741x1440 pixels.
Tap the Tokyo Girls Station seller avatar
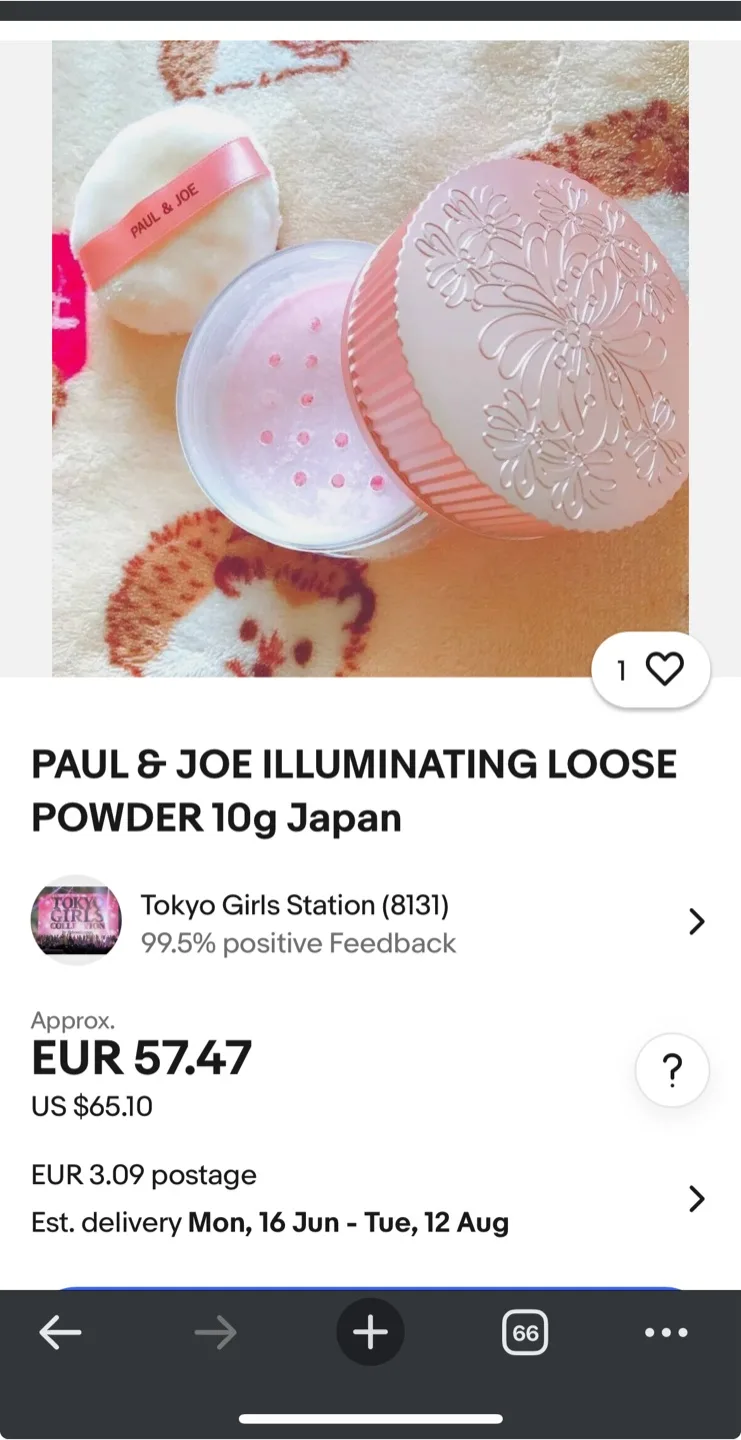(75, 919)
